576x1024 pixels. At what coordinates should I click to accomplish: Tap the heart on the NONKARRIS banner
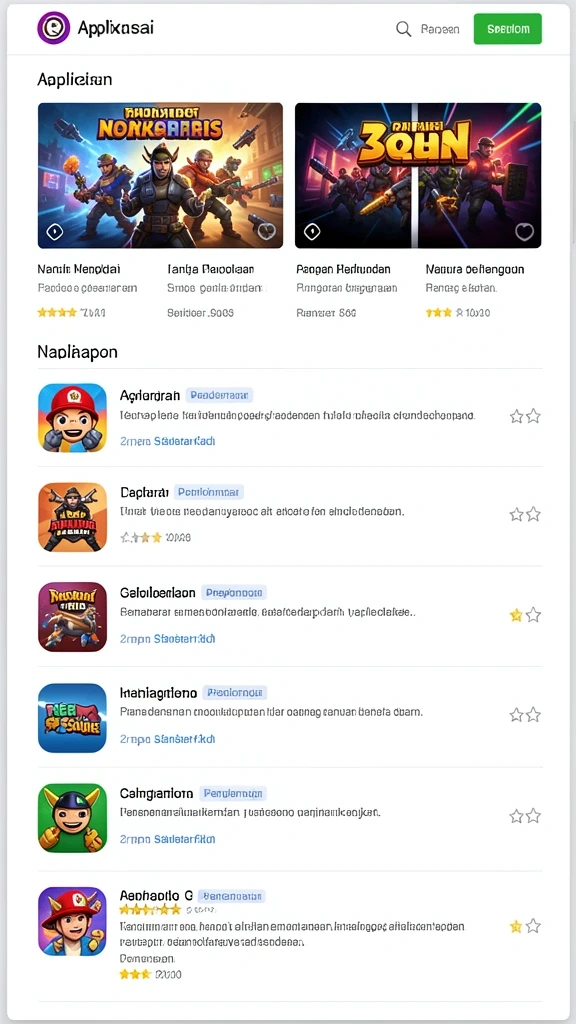266,231
